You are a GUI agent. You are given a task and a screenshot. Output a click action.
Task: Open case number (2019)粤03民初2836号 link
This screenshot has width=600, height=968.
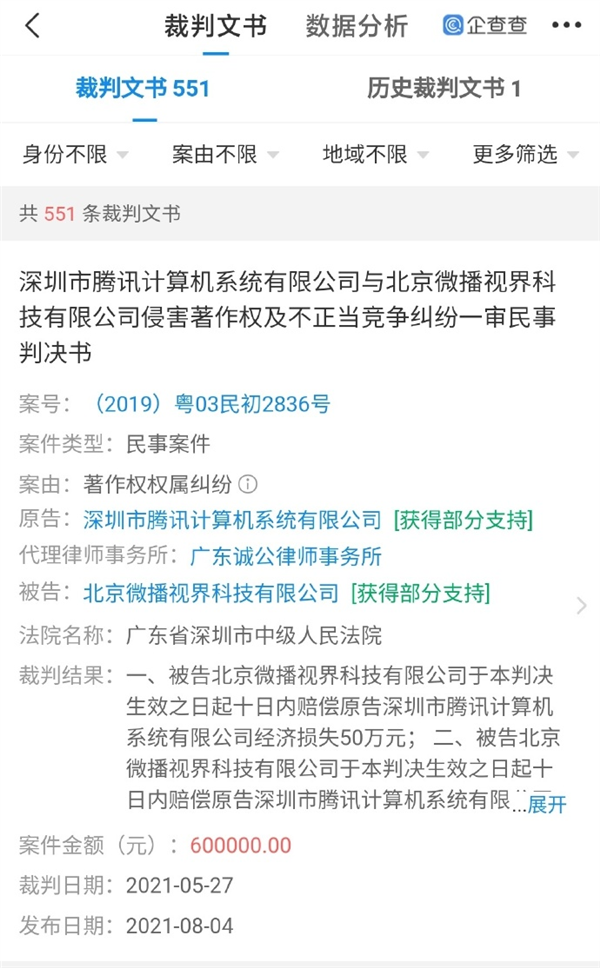[x=208, y=404]
